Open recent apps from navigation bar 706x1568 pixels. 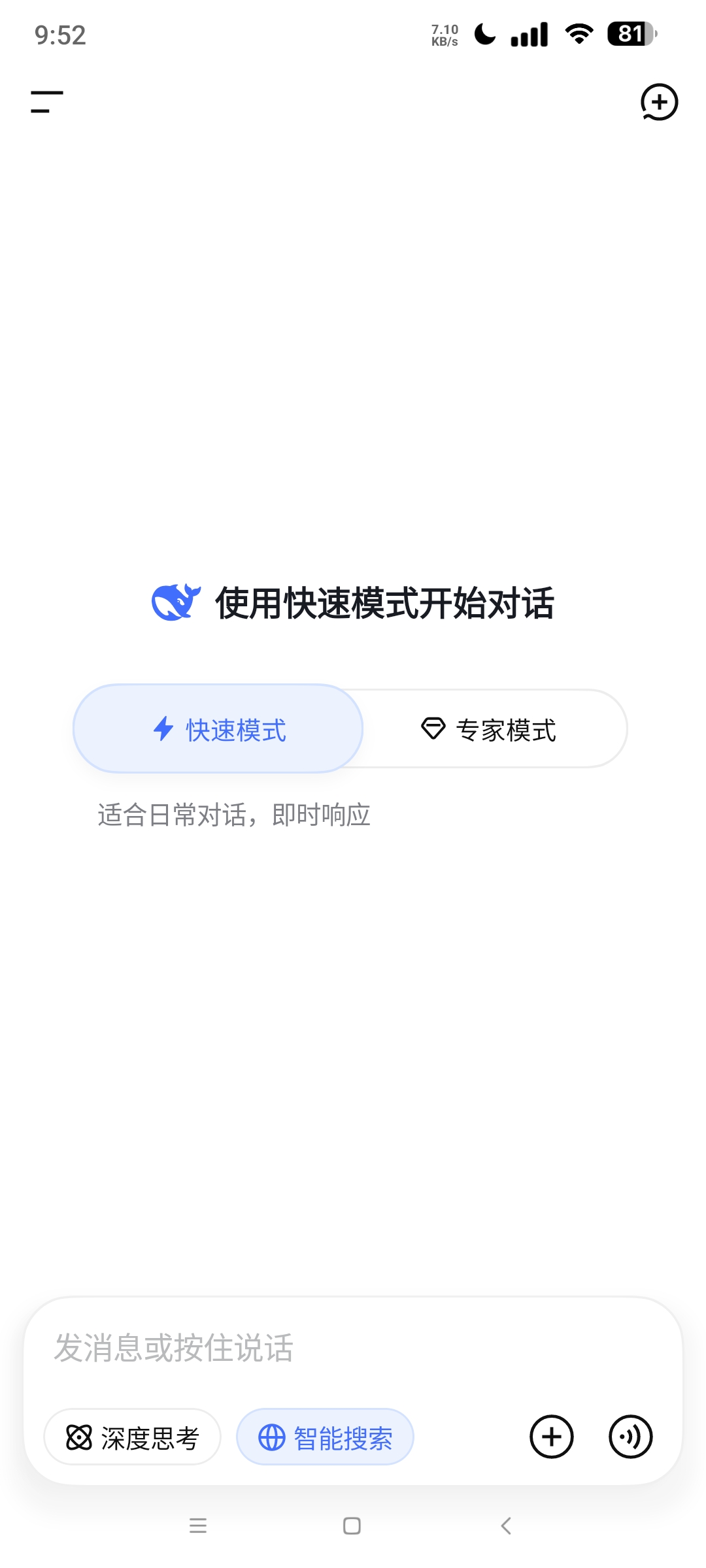tap(197, 1526)
